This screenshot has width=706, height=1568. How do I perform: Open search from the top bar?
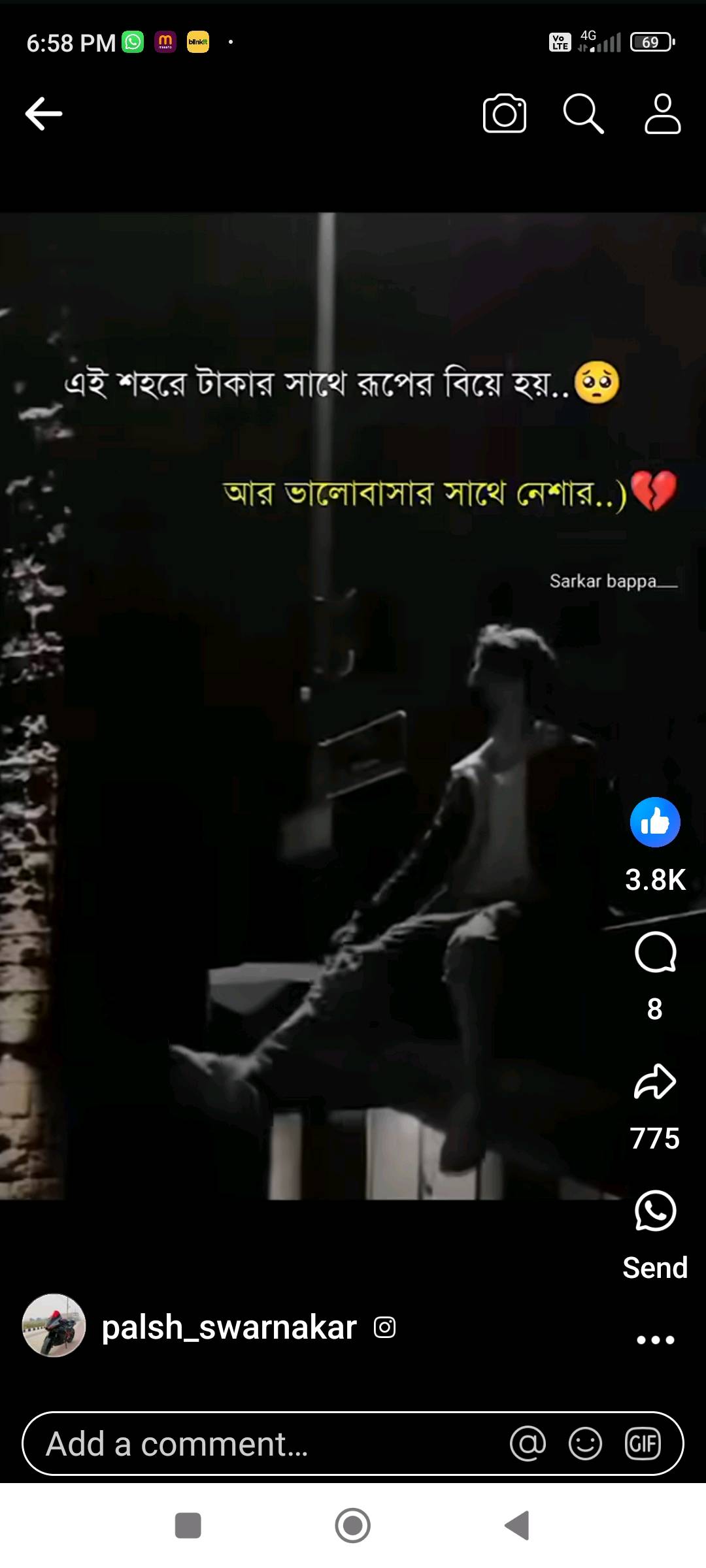click(x=583, y=114)
